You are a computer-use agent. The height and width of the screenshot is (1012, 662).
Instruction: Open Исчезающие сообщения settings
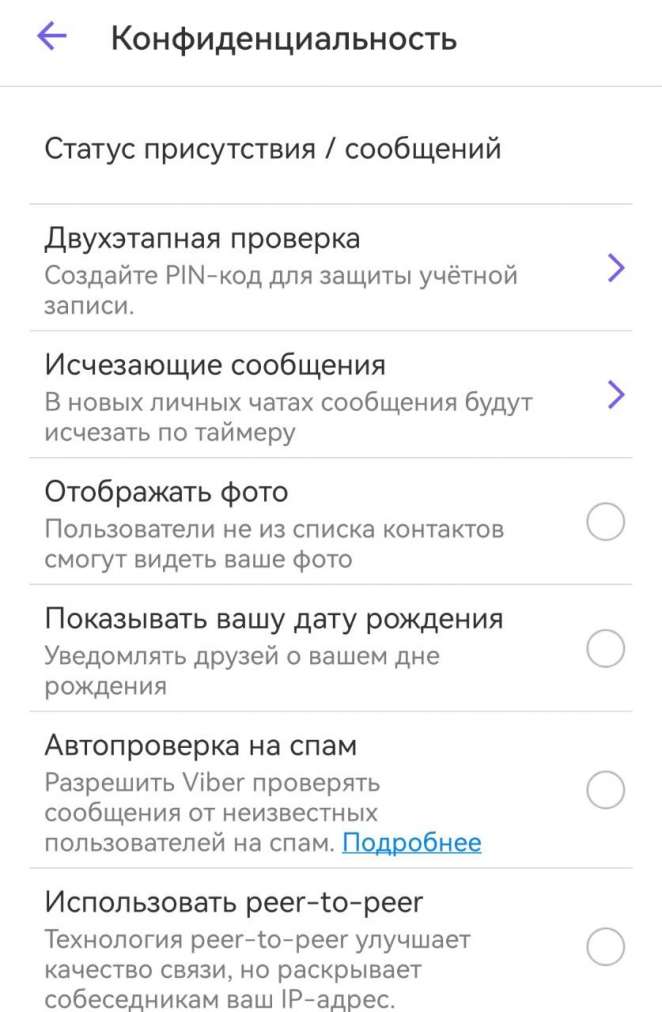330,395
